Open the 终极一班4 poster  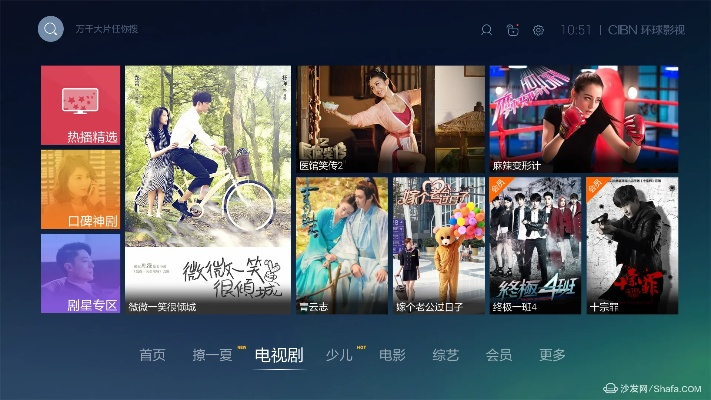pos(535,245)
